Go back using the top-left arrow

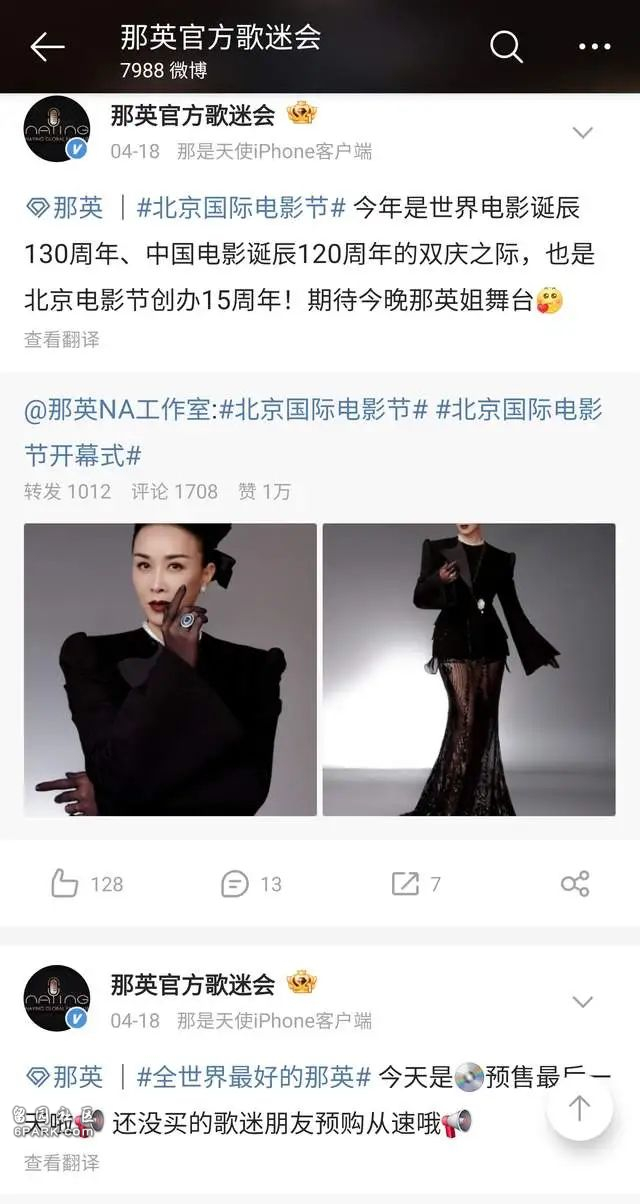(x=47, y=46)
